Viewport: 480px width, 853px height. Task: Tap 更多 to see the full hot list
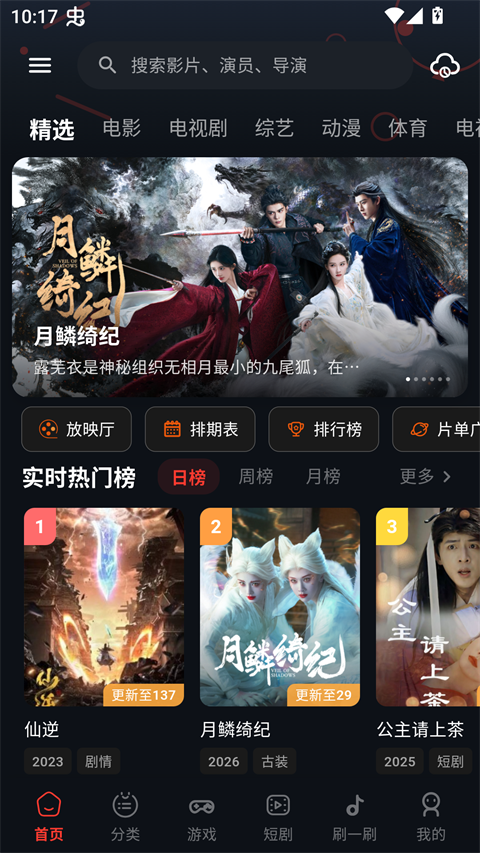[x=426, y=477]
